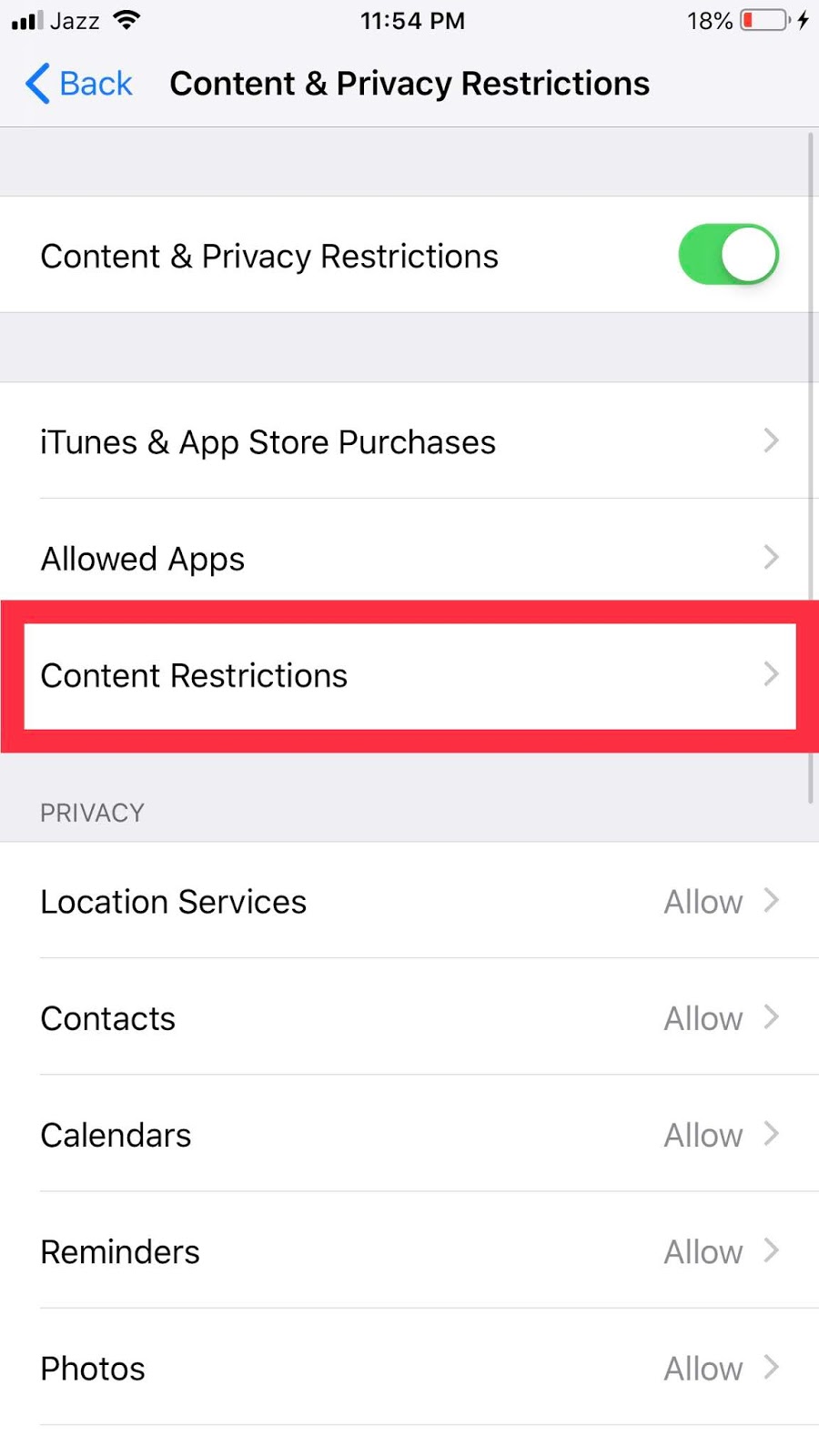Turn off Content & Privacy Restrictions switch
Image resolution: width=819 pixels, height=1456 pixels.
[x=728, y=255]
